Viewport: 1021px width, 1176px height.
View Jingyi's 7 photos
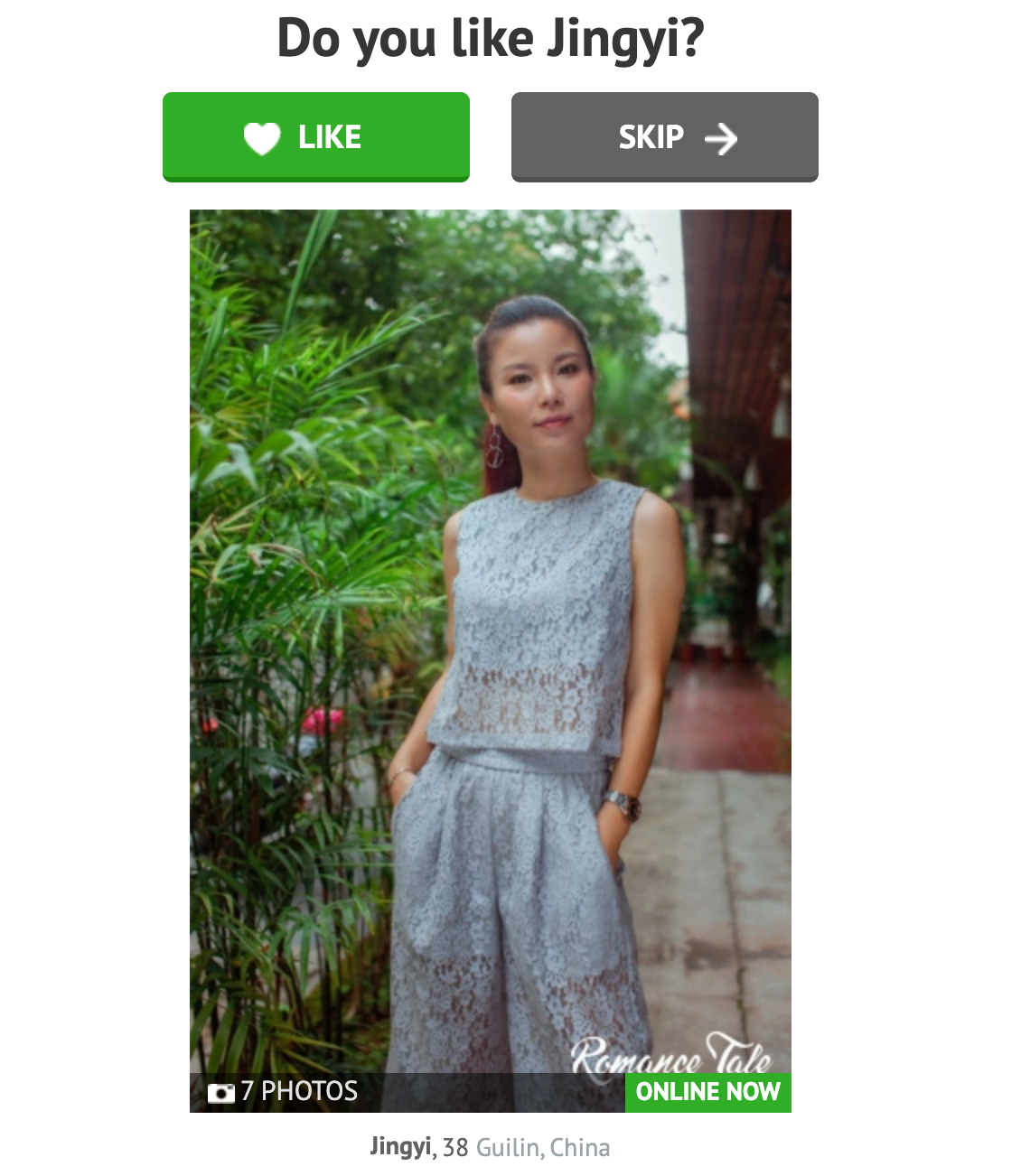284,1091
